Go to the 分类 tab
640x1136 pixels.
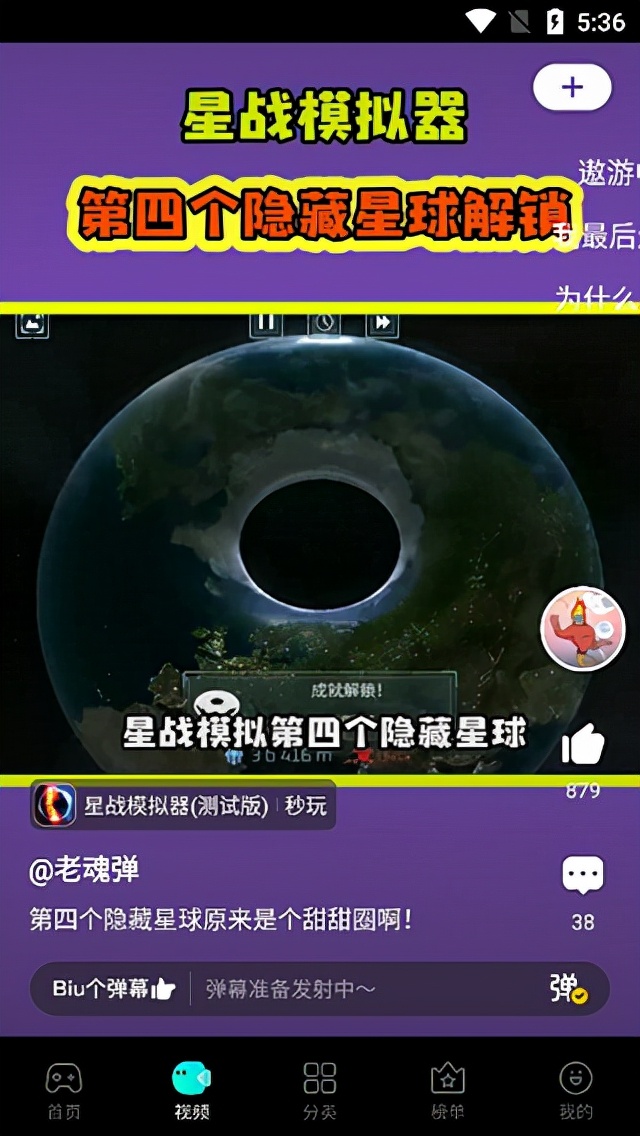click(320, 1088)
